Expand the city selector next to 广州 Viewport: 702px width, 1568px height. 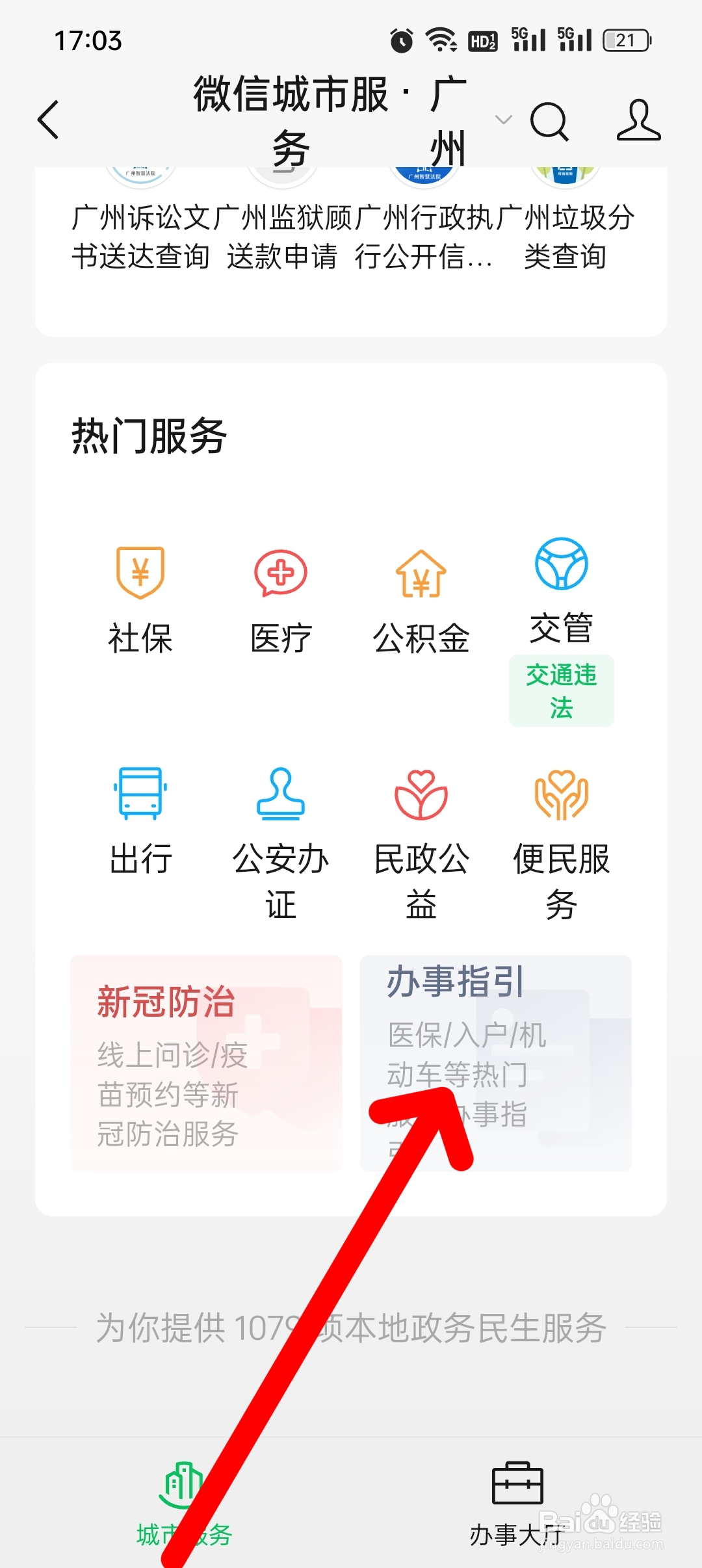coord(504,122)
